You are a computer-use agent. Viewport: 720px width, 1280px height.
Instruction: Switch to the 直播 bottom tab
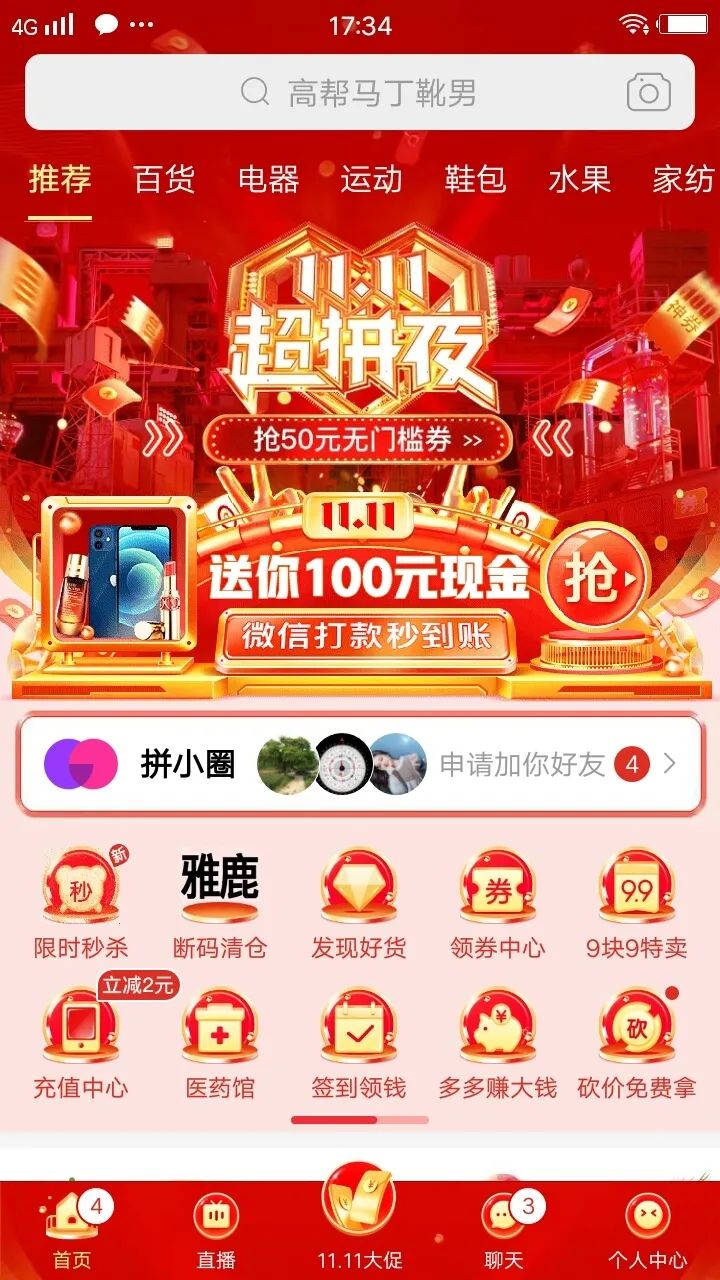(x=215, y=1232)
